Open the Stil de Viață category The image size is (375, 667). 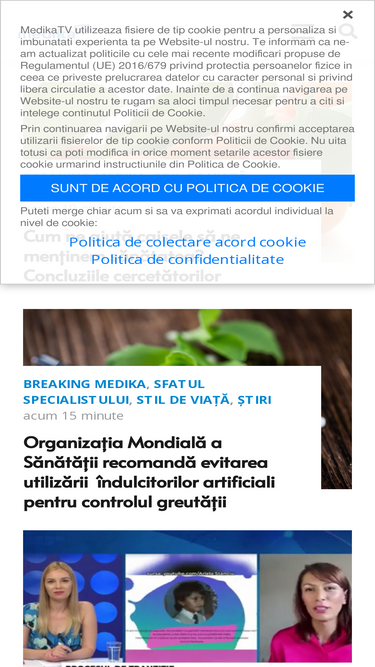[183, 400]
